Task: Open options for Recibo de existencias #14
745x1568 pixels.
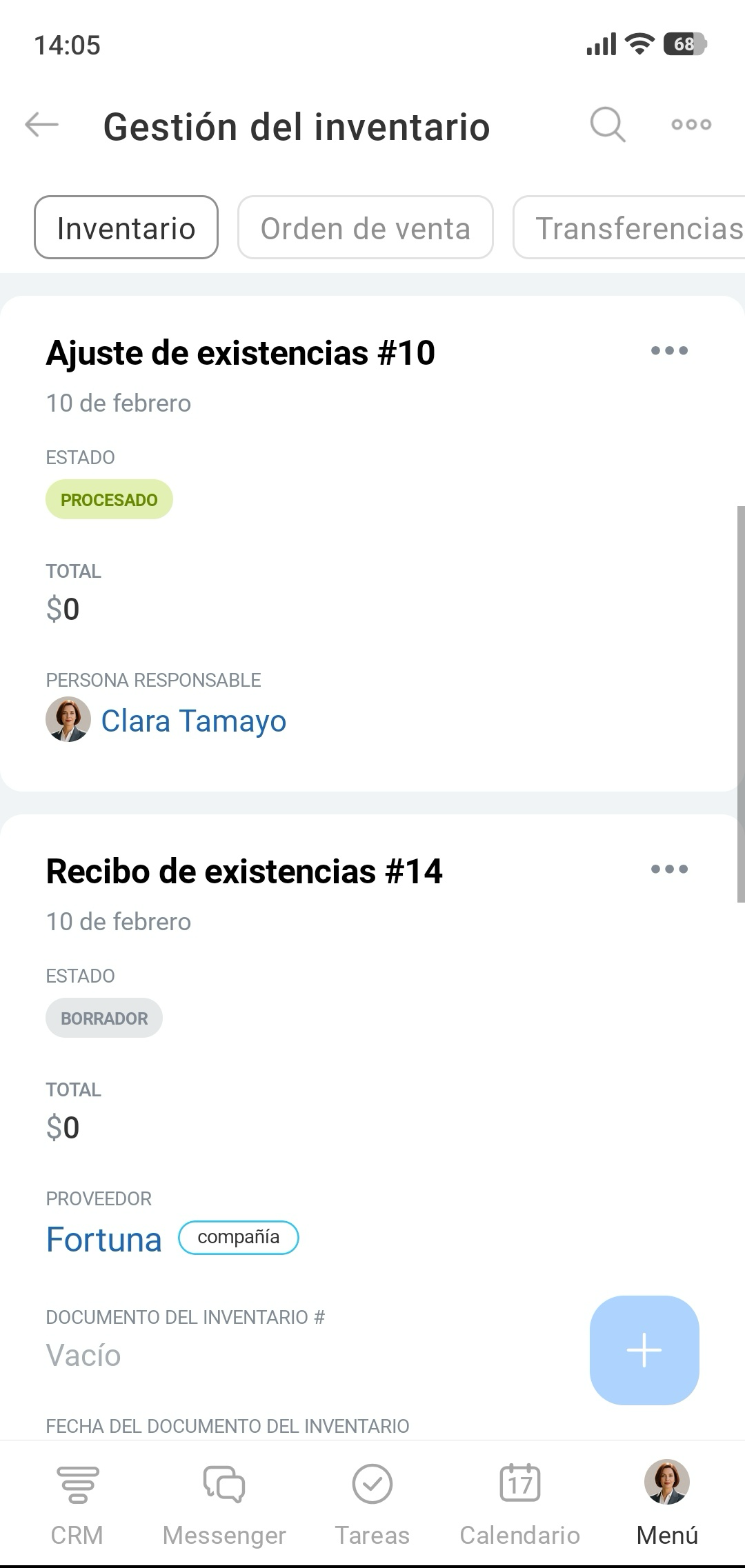Action: [x=669, y=870]
